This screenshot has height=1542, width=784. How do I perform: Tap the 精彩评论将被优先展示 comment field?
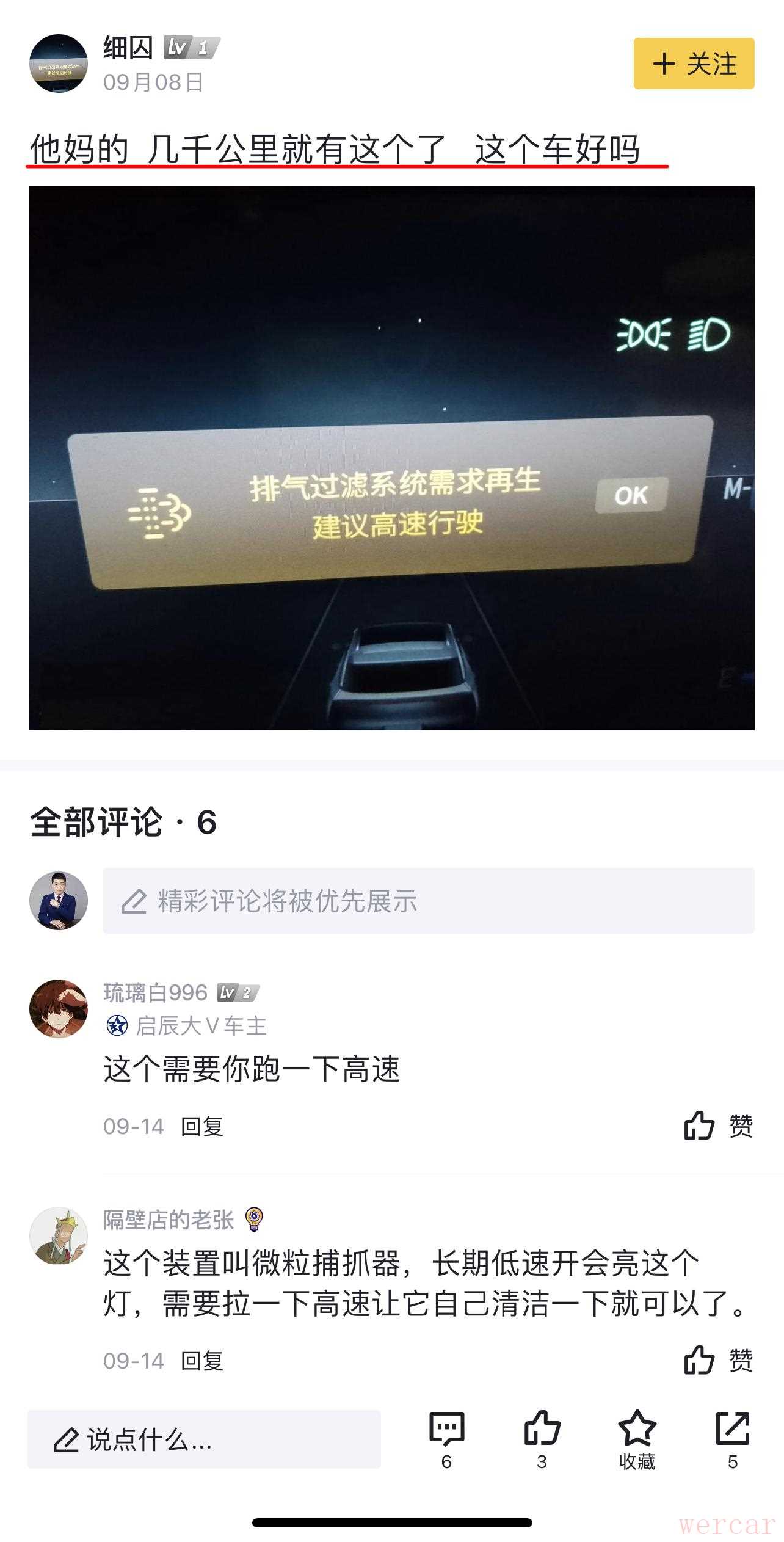[x=428, y=901]
